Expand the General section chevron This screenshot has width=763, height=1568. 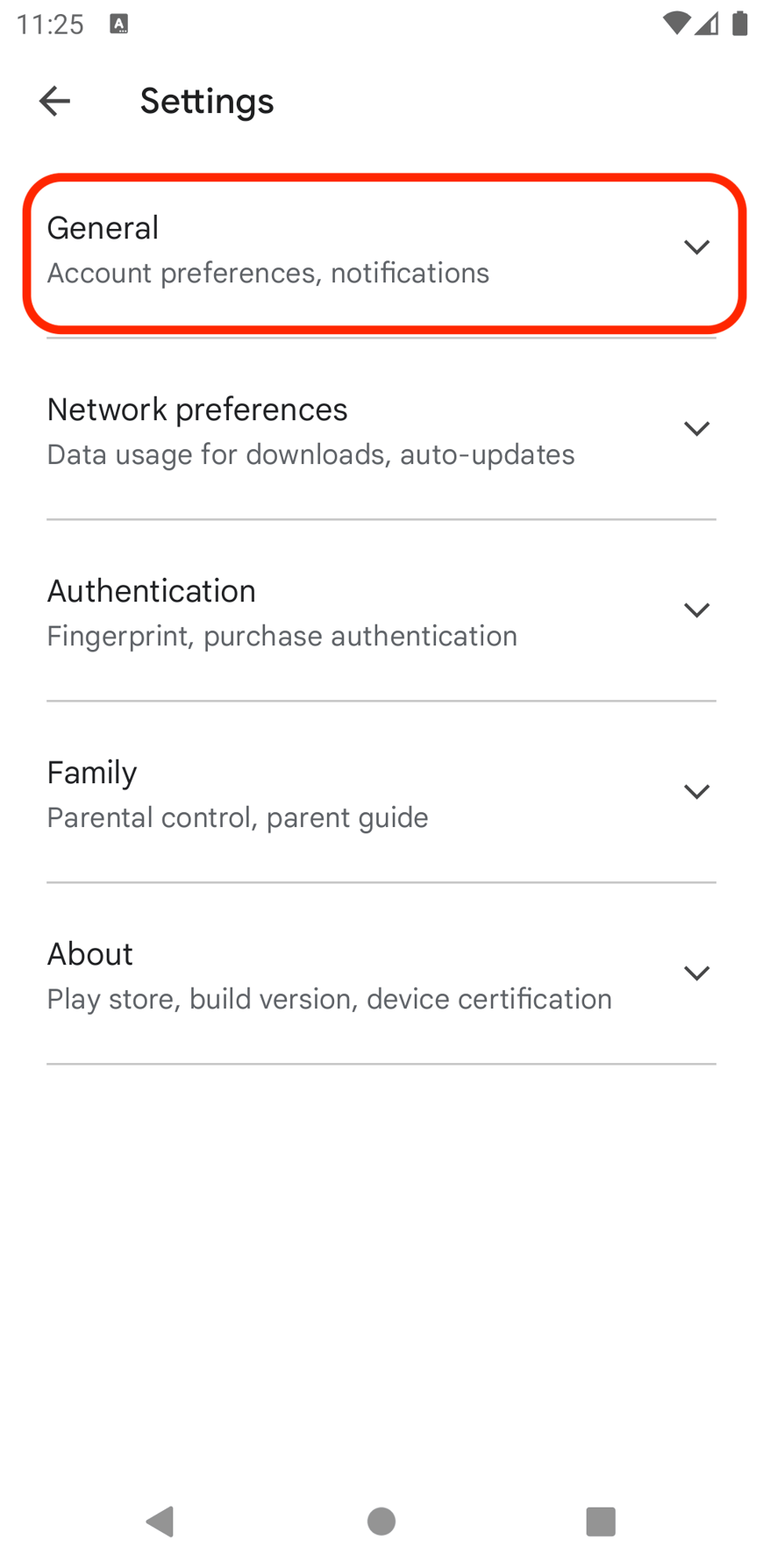[697, 247]
